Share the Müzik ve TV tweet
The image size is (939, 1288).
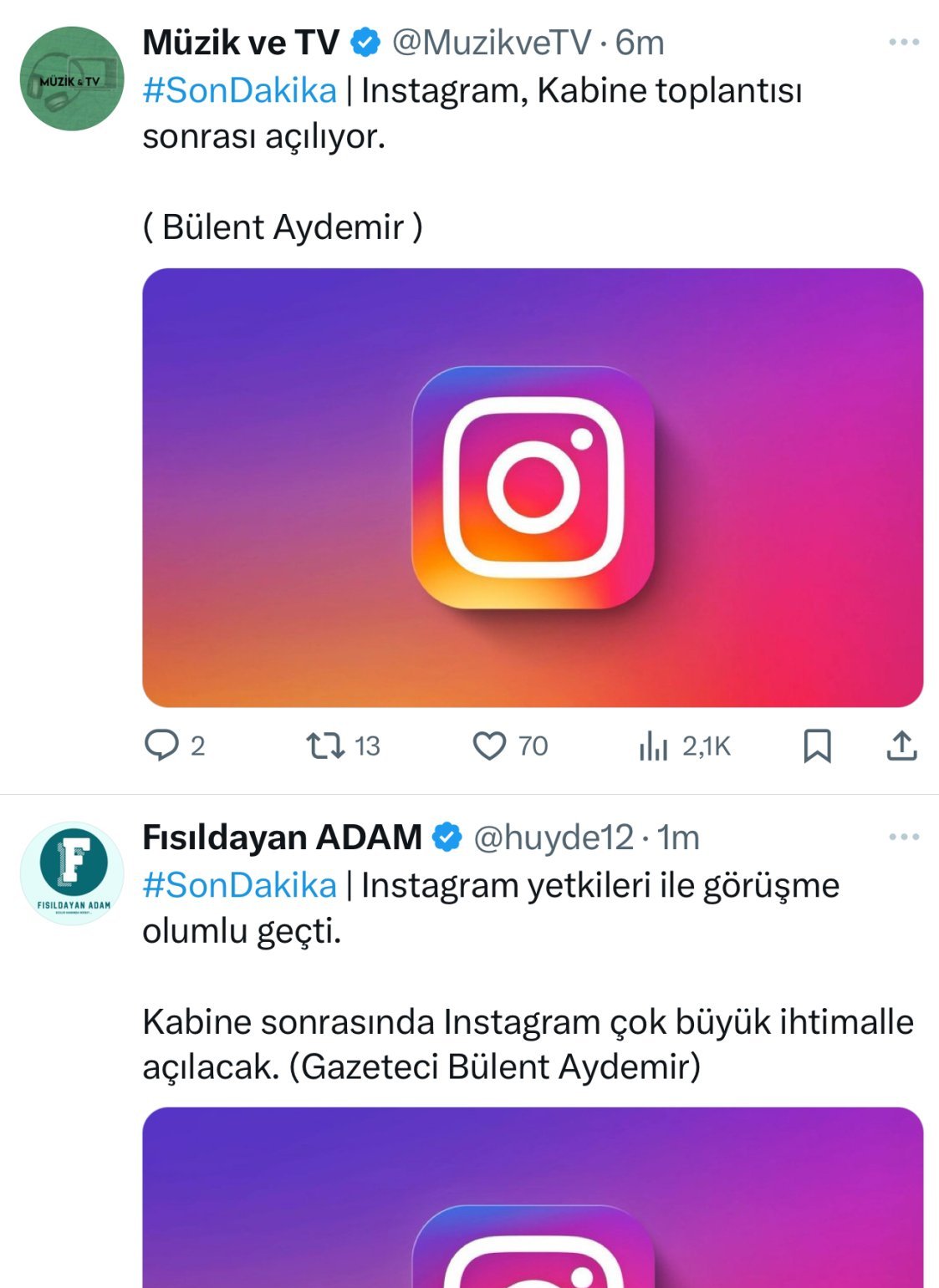pyautogui.click(x=901, y=746)
